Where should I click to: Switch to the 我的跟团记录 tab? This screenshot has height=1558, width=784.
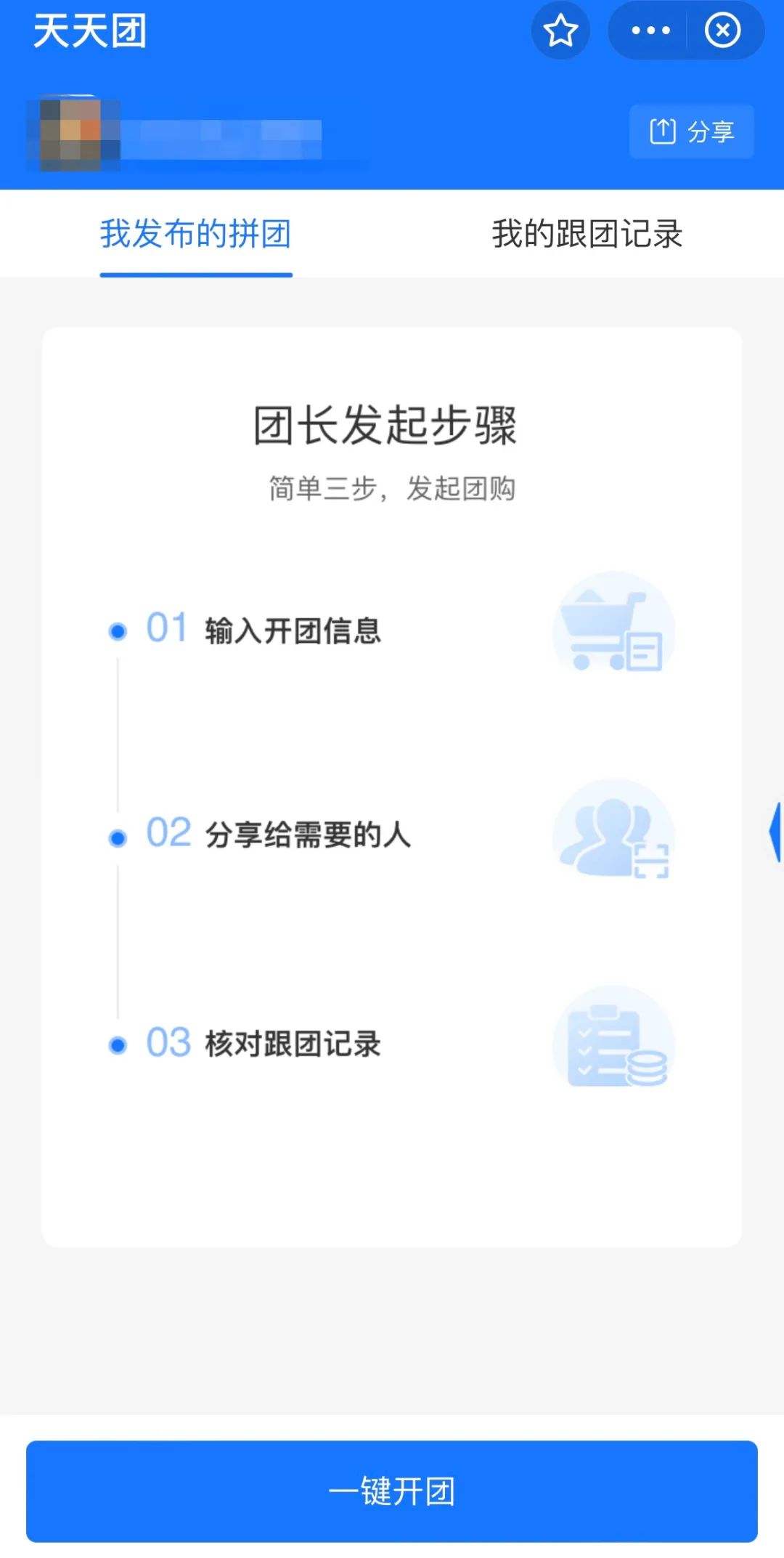[x=588, y=232]
